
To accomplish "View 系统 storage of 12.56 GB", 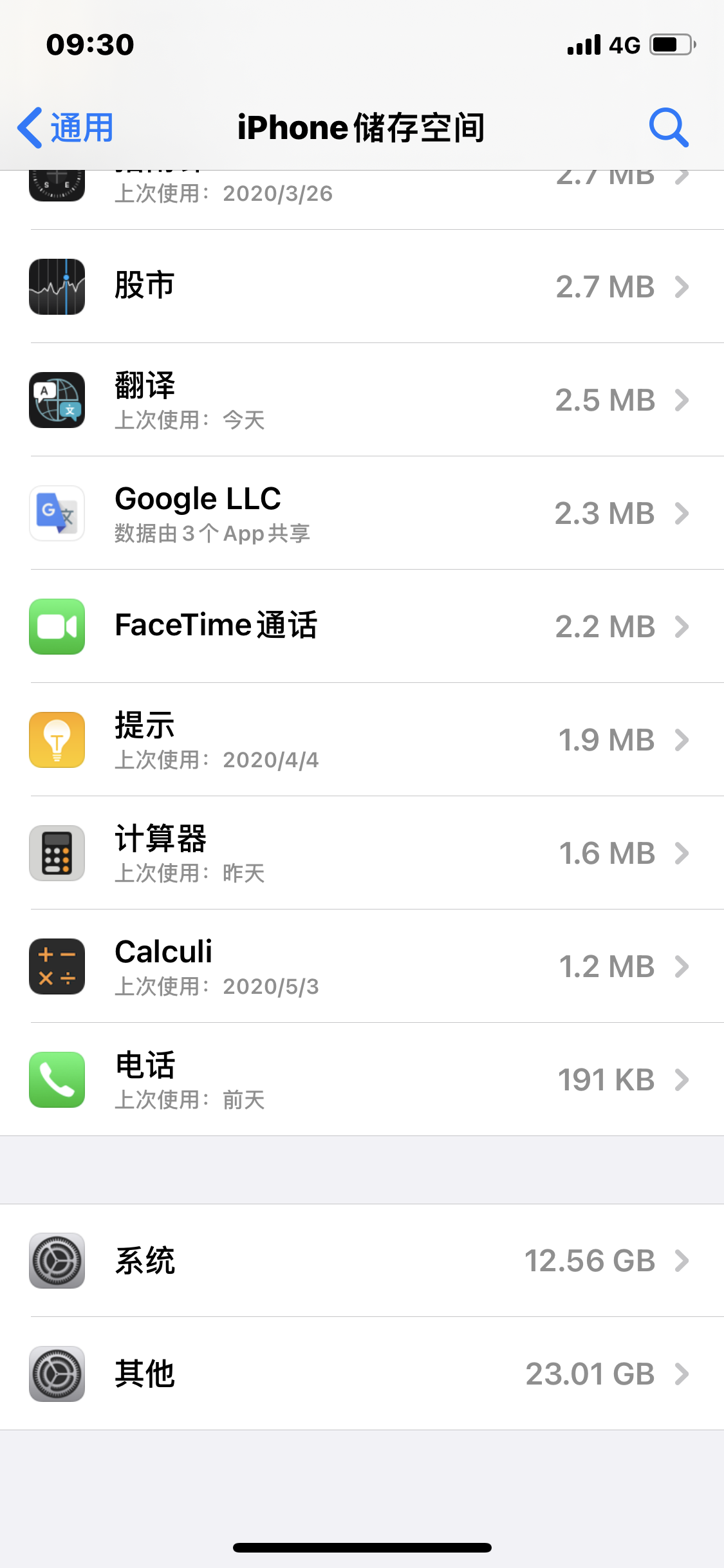I will (x=362, y=1260).
